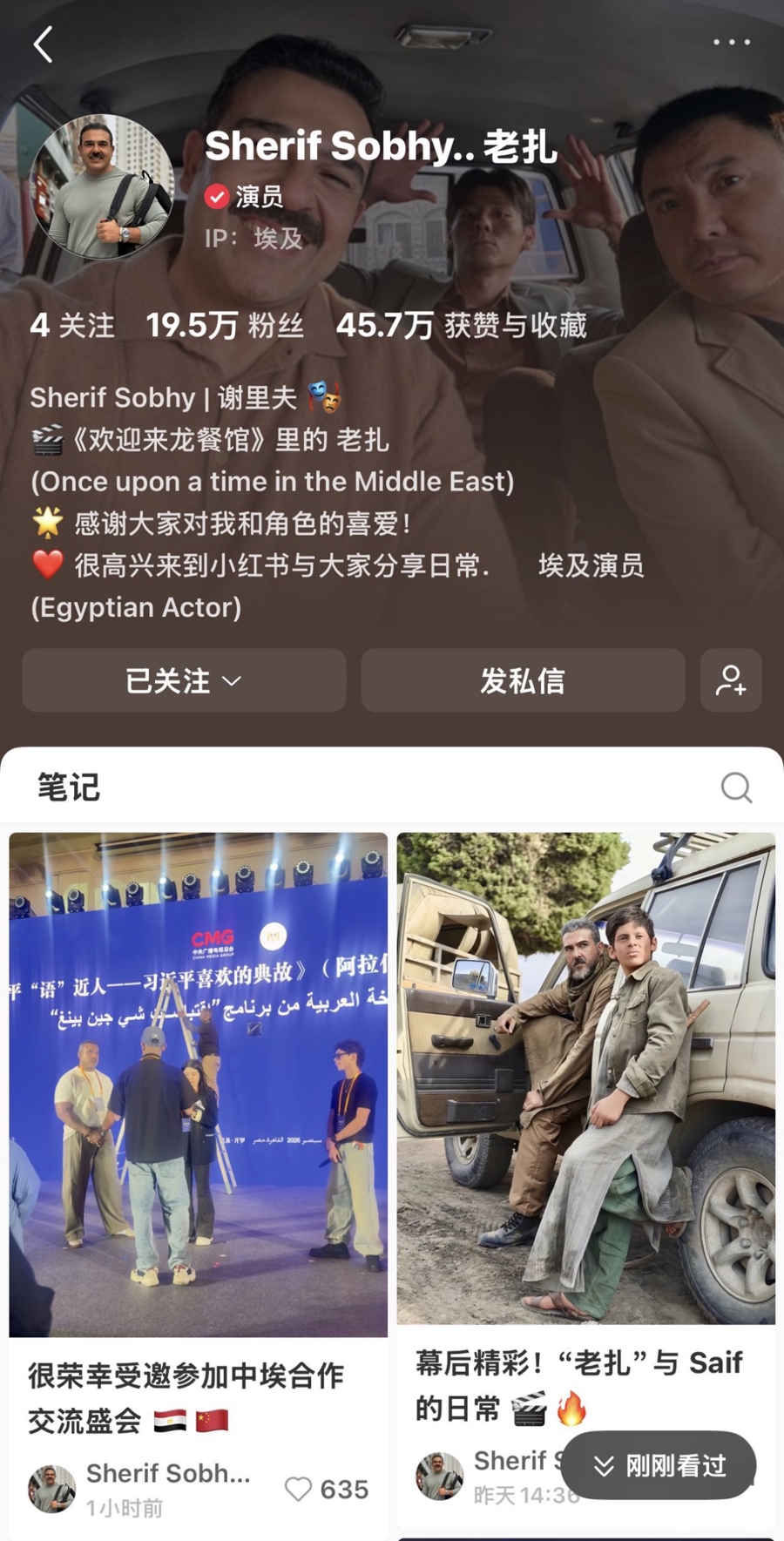Go back using the top-left arrow
This screenshot has width=784, height=1541.
[44, 44]
